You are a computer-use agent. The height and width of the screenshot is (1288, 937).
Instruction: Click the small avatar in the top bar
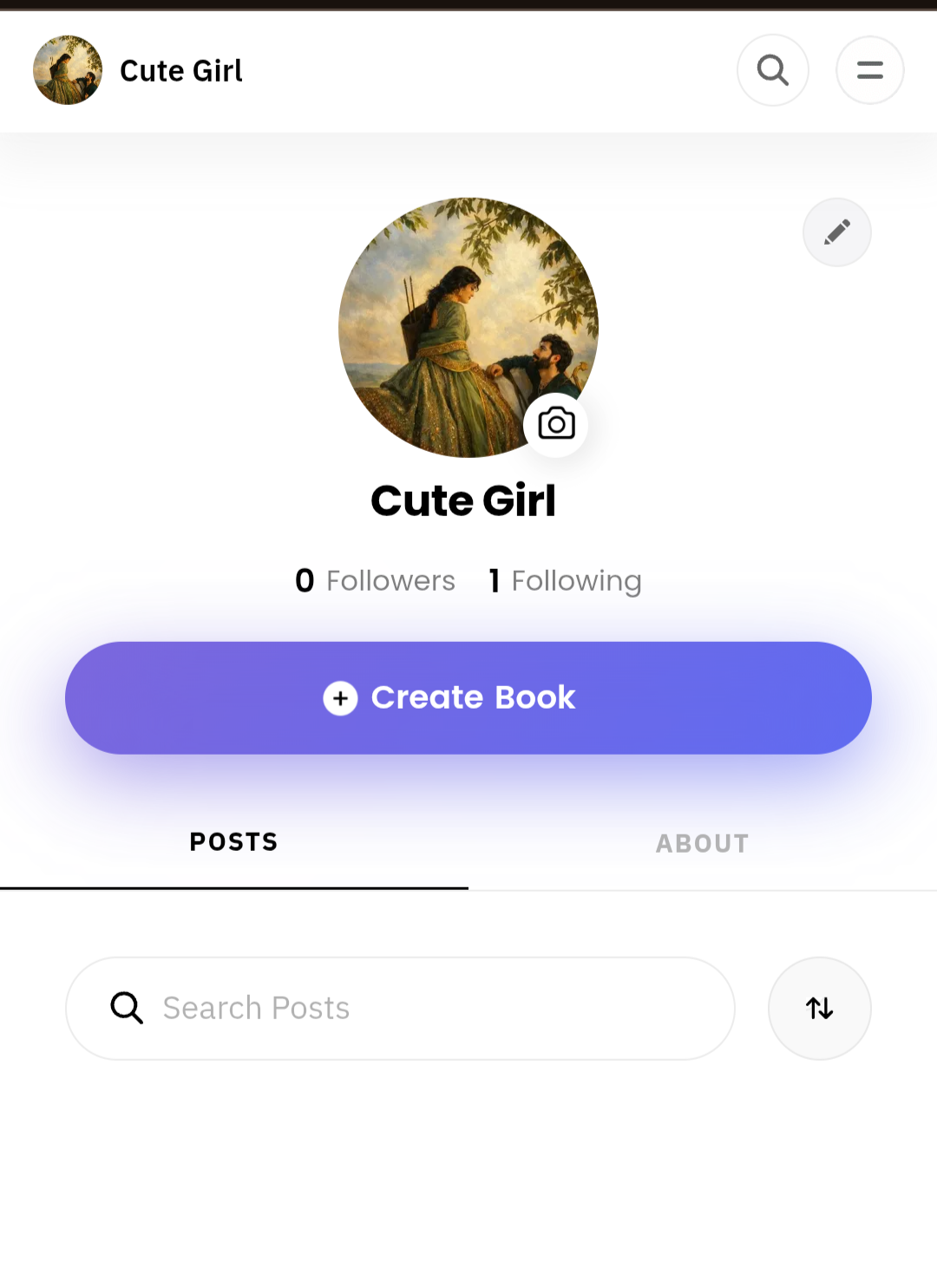(x=67, y=70)
